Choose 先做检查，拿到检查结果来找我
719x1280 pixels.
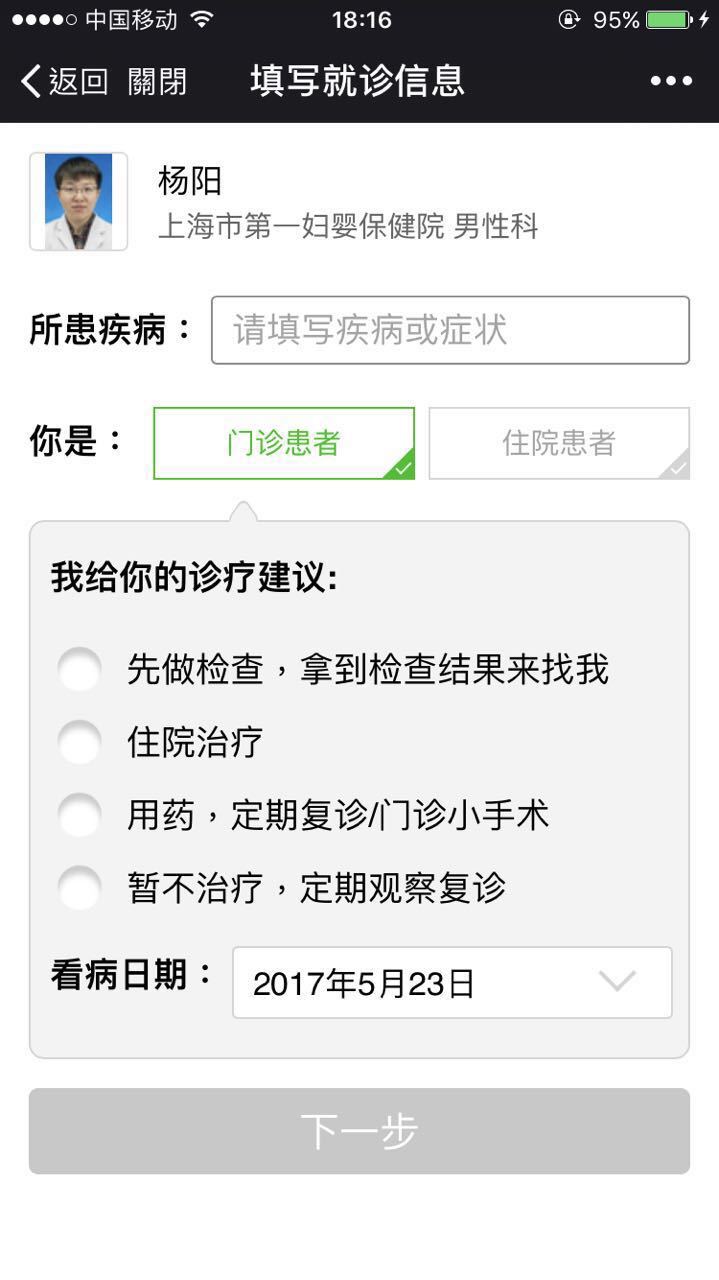pyautogui.click(x=334, y=670)
